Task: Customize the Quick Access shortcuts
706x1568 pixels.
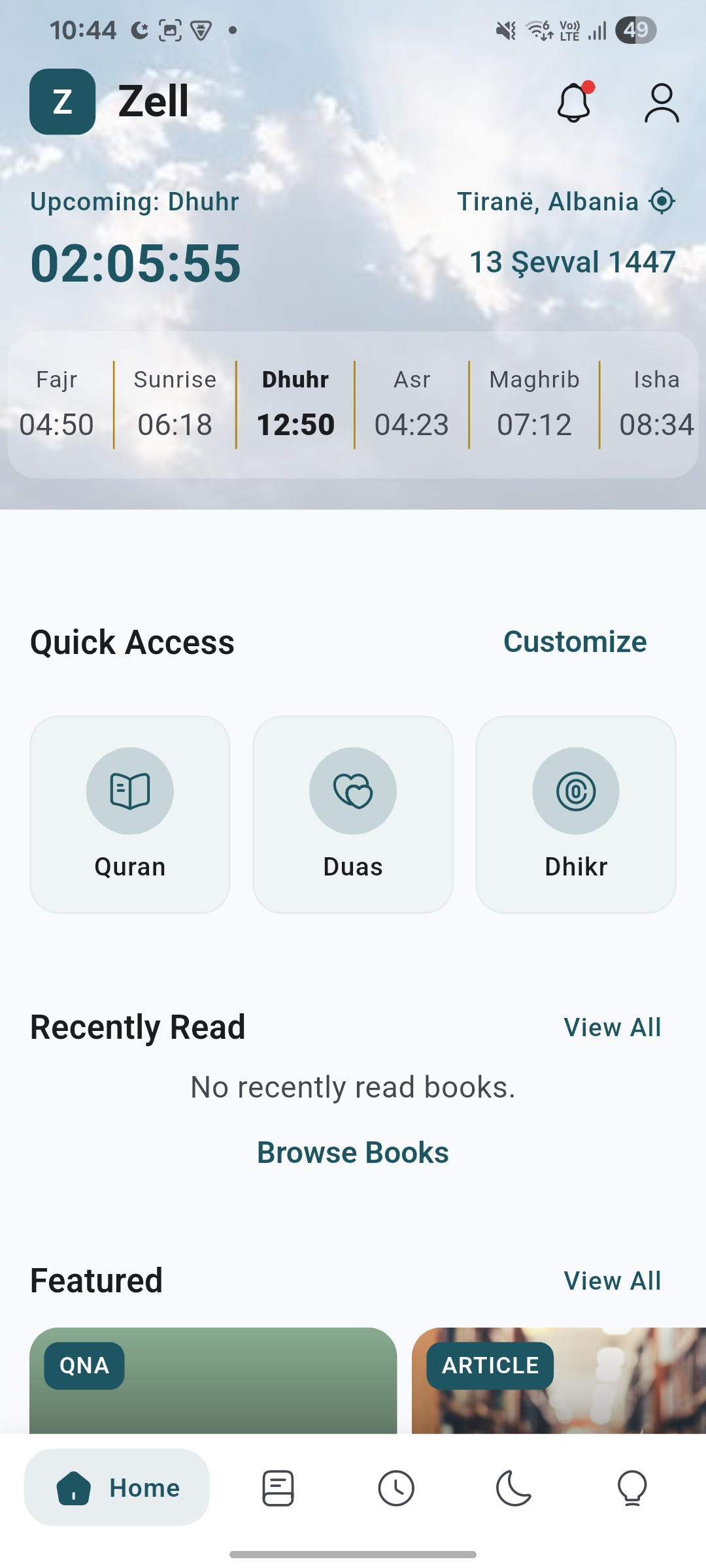Action: click(x=575, y=642)
